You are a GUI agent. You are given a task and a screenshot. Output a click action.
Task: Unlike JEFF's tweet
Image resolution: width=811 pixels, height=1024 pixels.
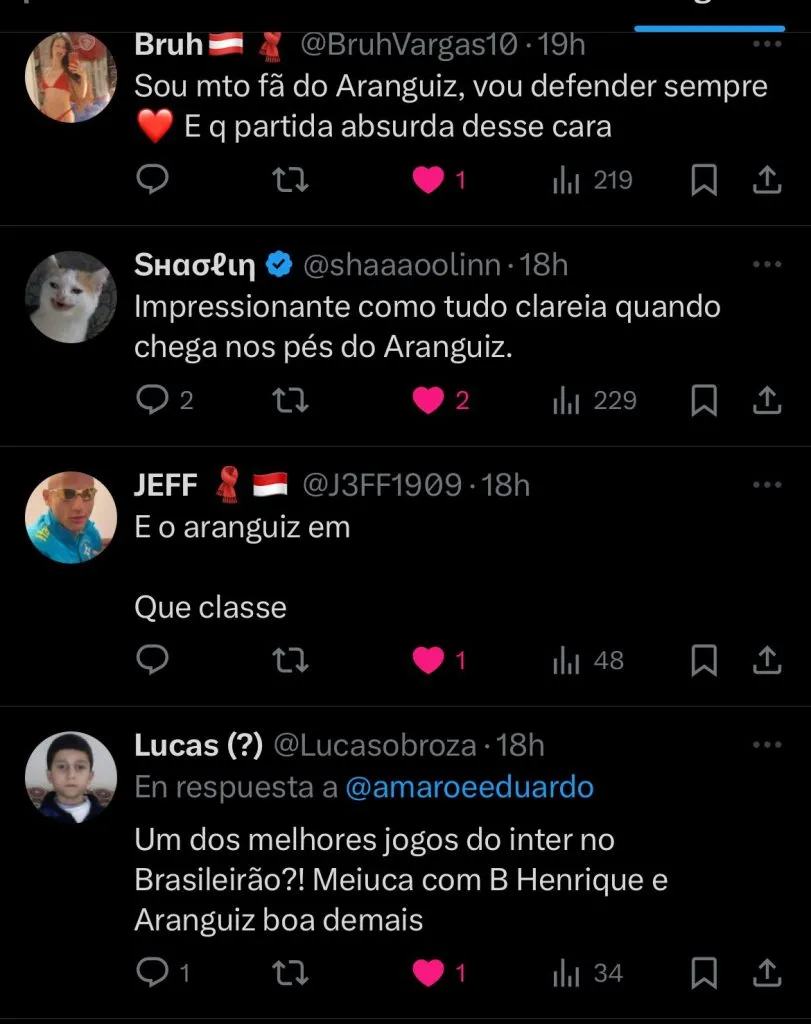coord(430,660)
